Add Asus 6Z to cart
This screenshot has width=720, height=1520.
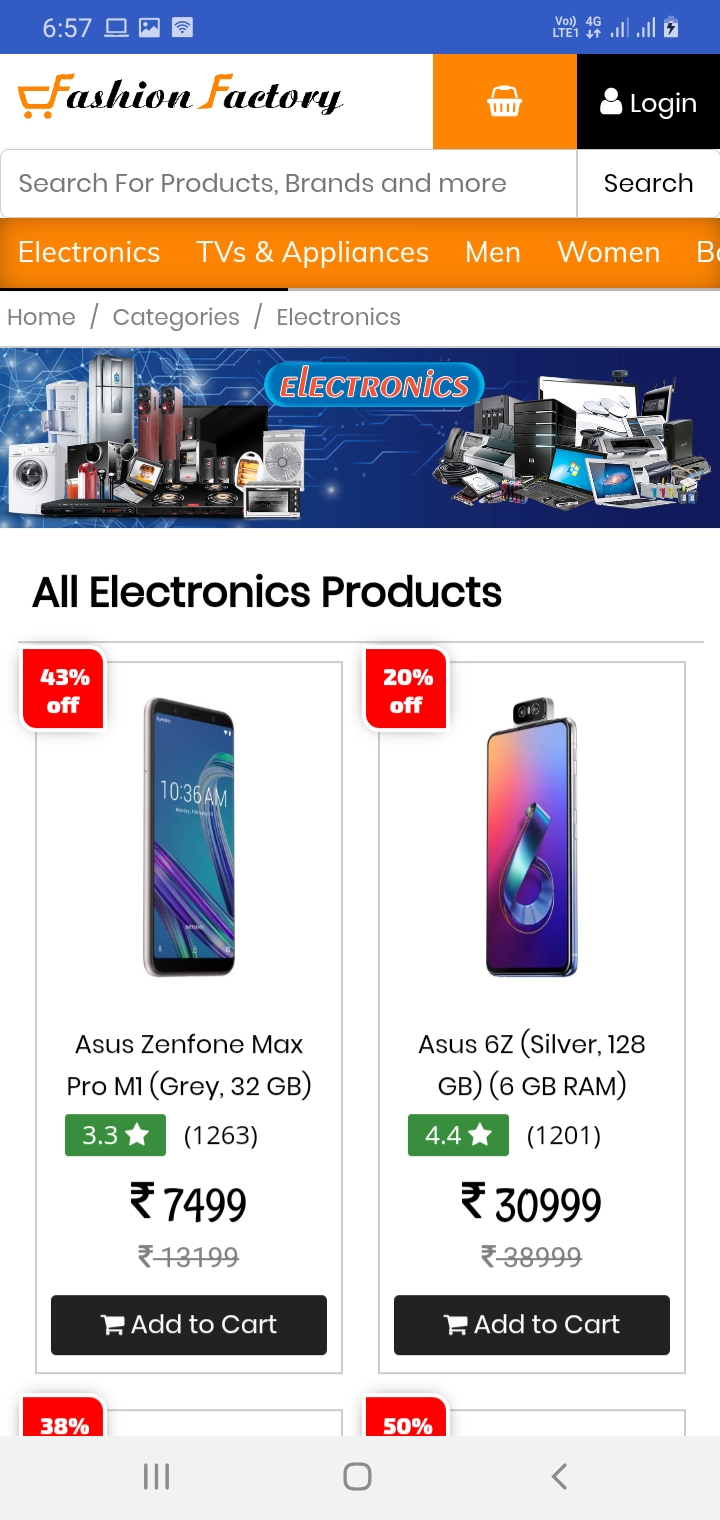click(x=532, y=1324)
